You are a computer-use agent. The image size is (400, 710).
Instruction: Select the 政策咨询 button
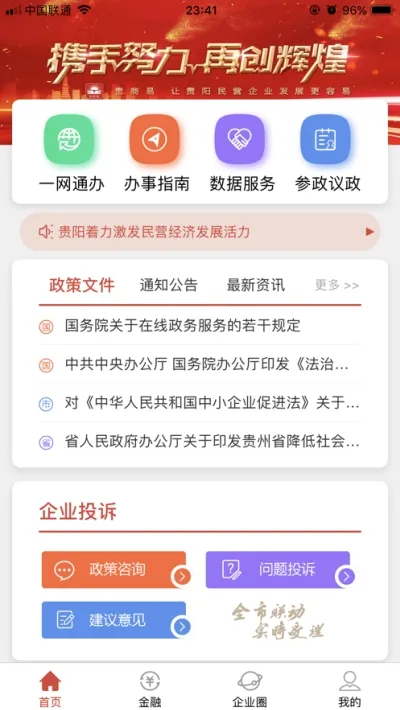click(x=116, y=570)
